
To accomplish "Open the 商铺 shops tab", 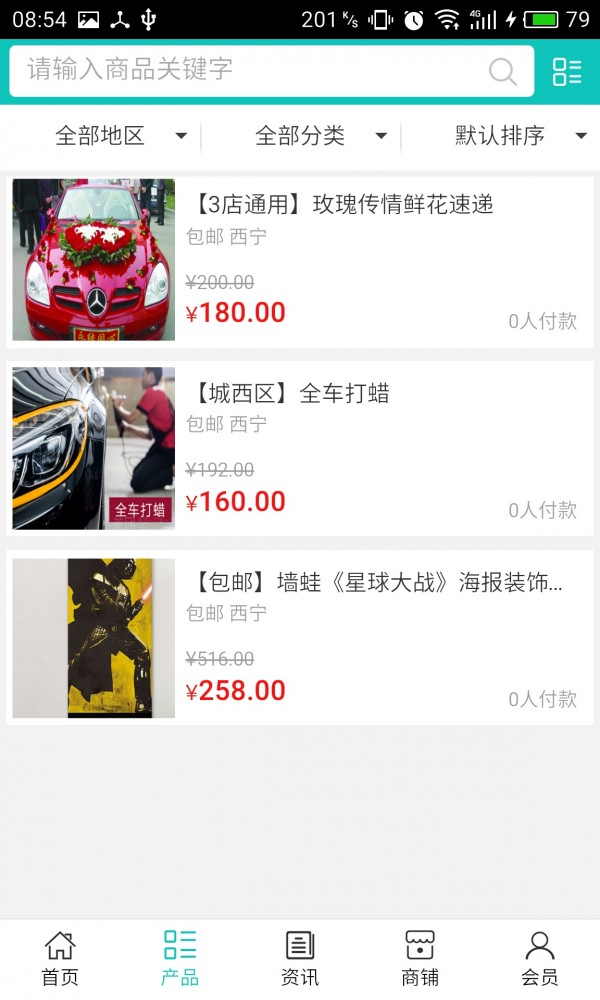I will tap(420, 959).
